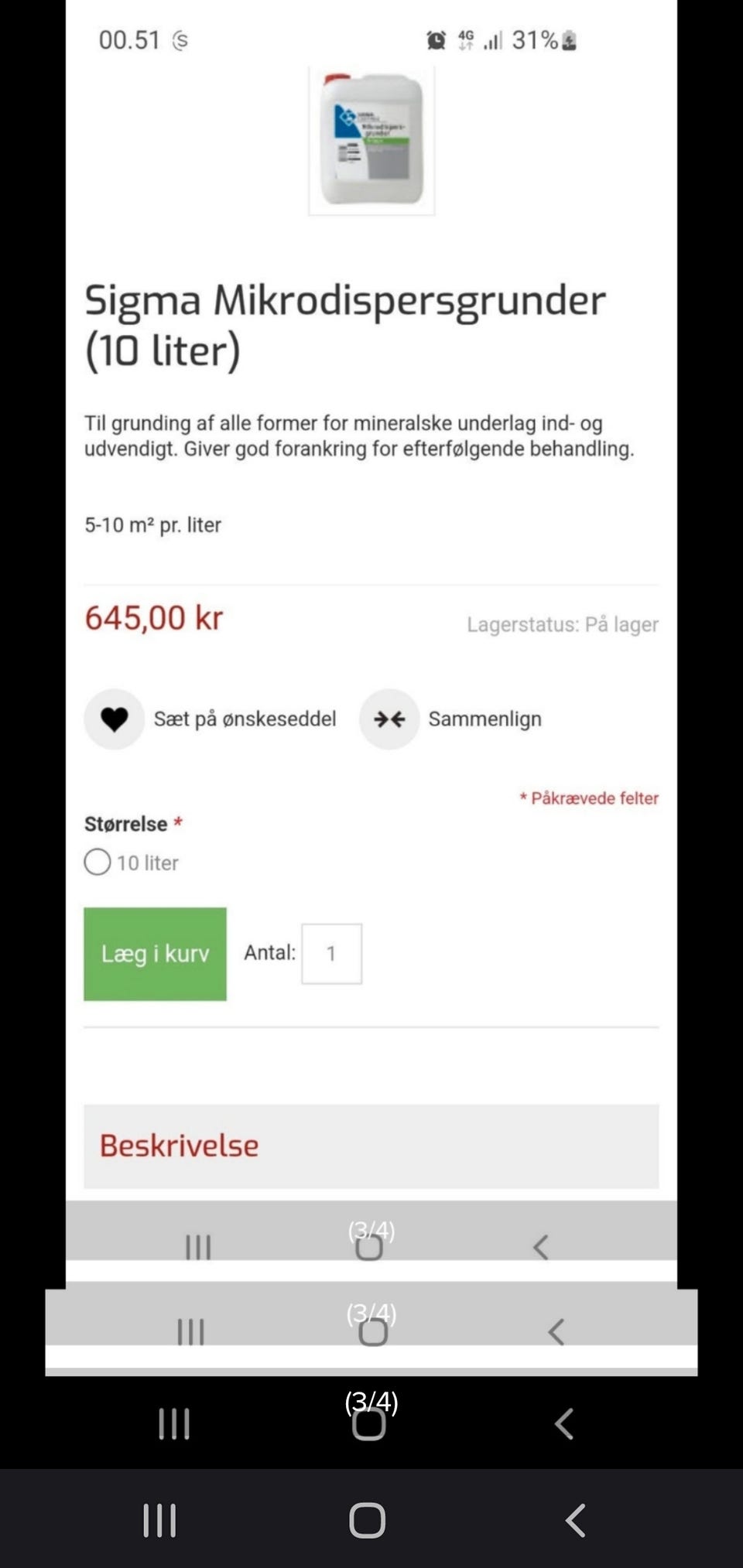This screenshot has width=743, height=1568.
Task: Click the Sammenlign compare label
Action: 485,719
